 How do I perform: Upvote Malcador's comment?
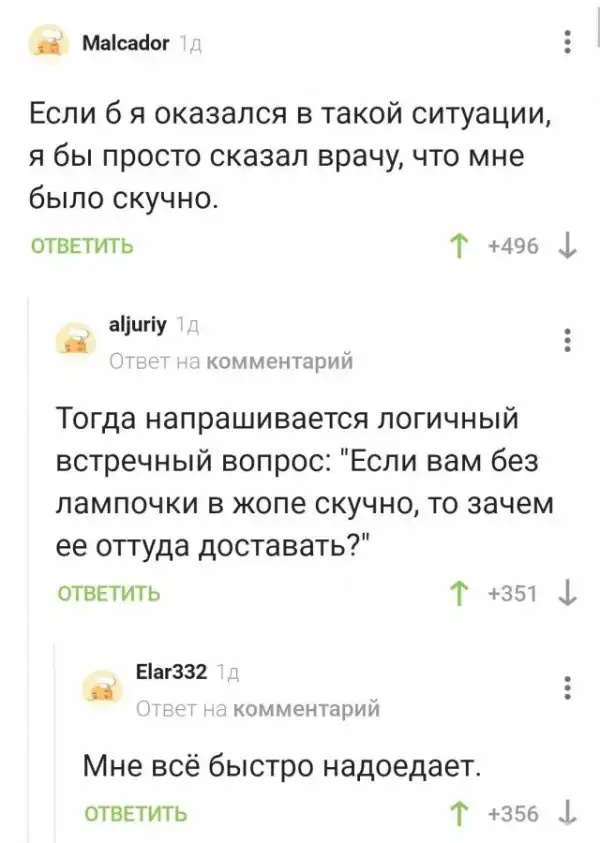[x=460, y=246]
